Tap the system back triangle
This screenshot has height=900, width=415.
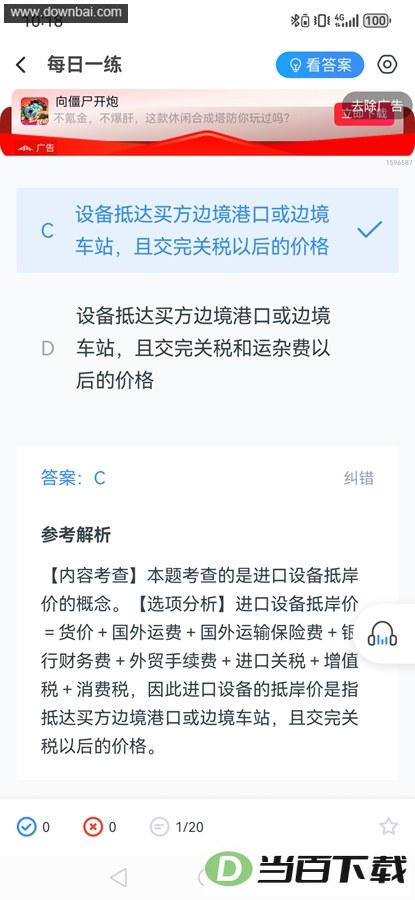[119, 877]
